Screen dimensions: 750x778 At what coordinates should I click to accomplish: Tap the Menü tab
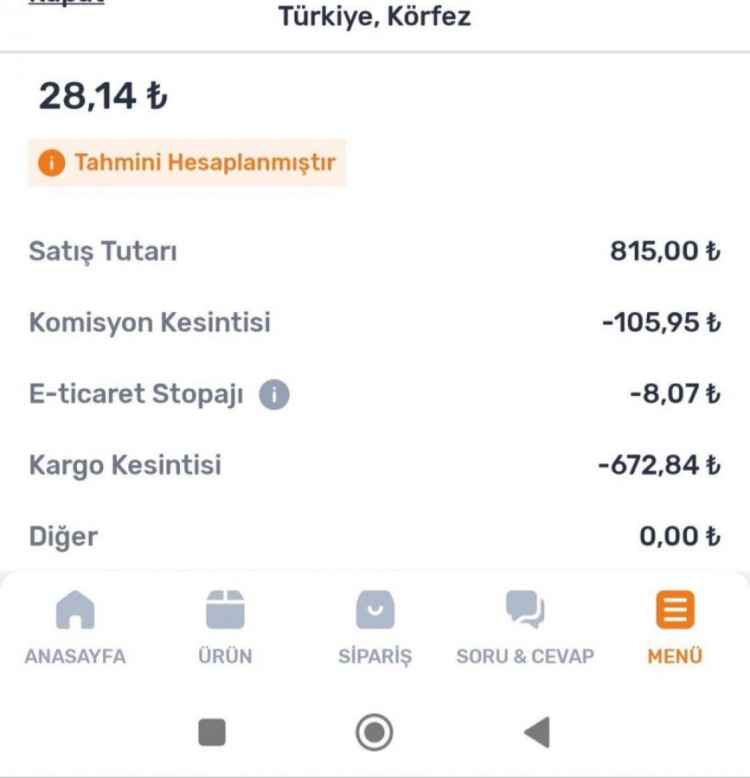(675, 627)
